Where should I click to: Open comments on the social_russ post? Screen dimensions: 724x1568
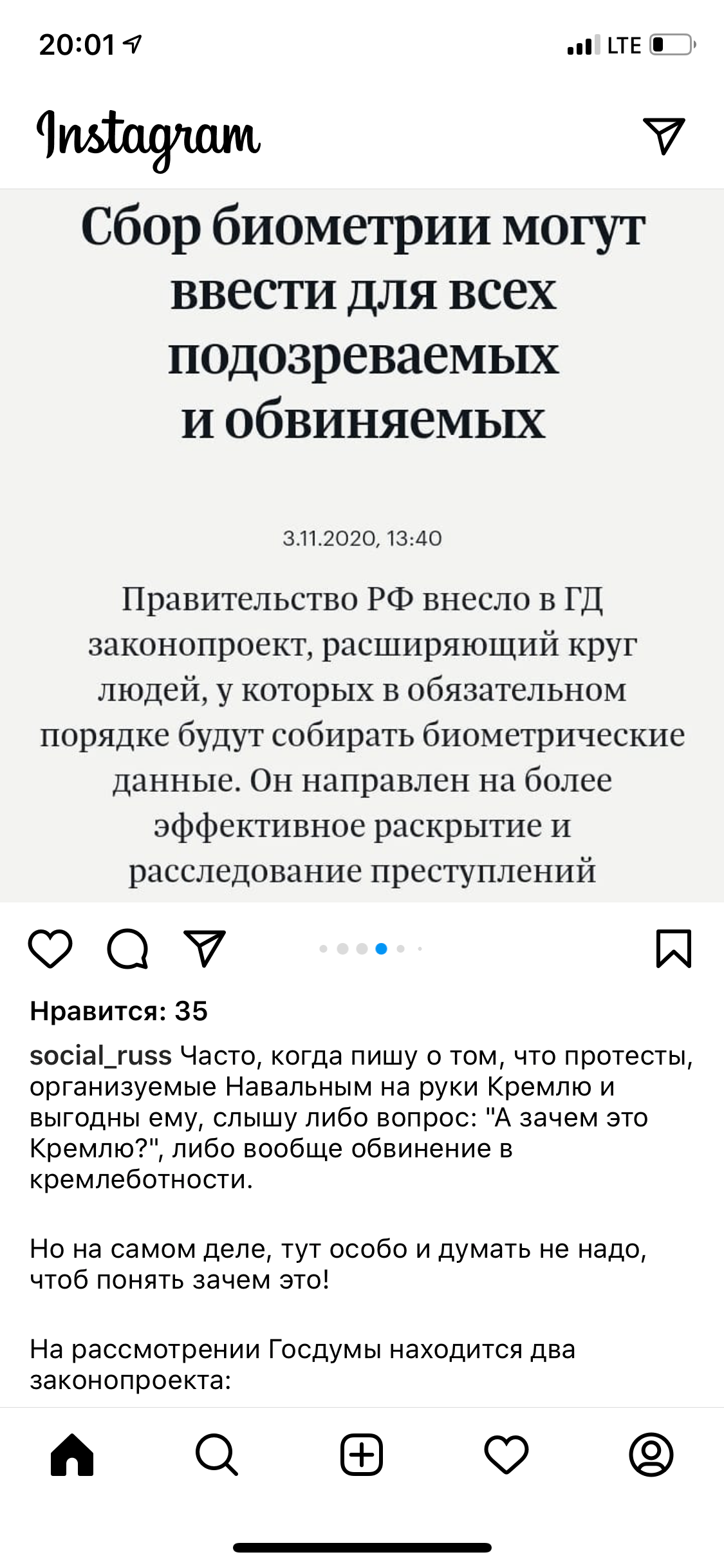[127, 948]
